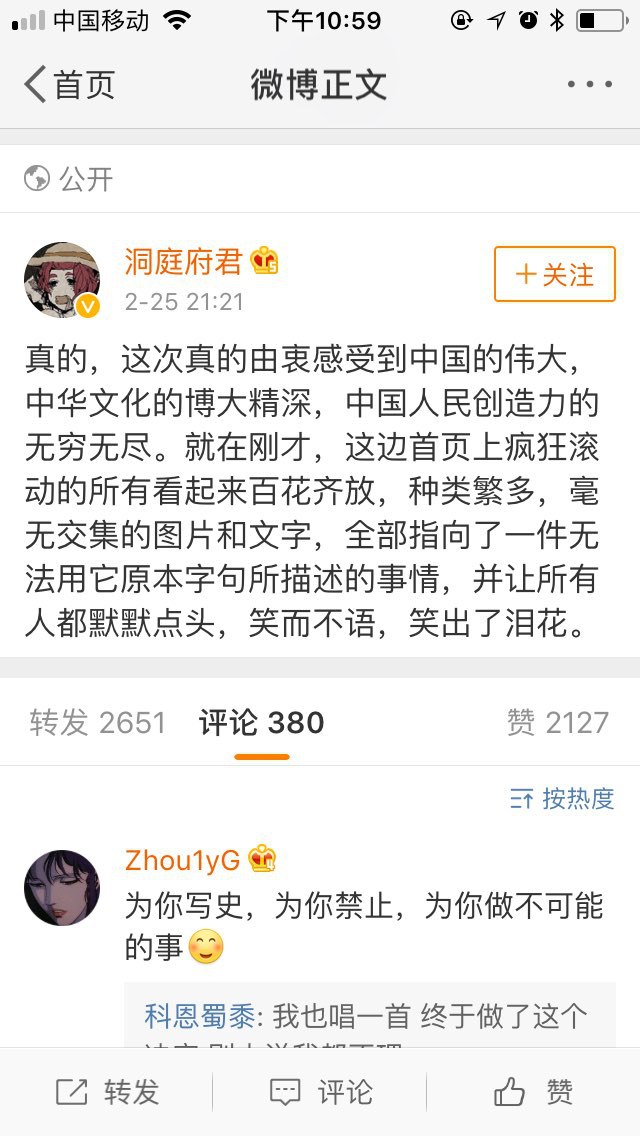Go back to 首页
The image size is (640, 1136).
(68, 84)
